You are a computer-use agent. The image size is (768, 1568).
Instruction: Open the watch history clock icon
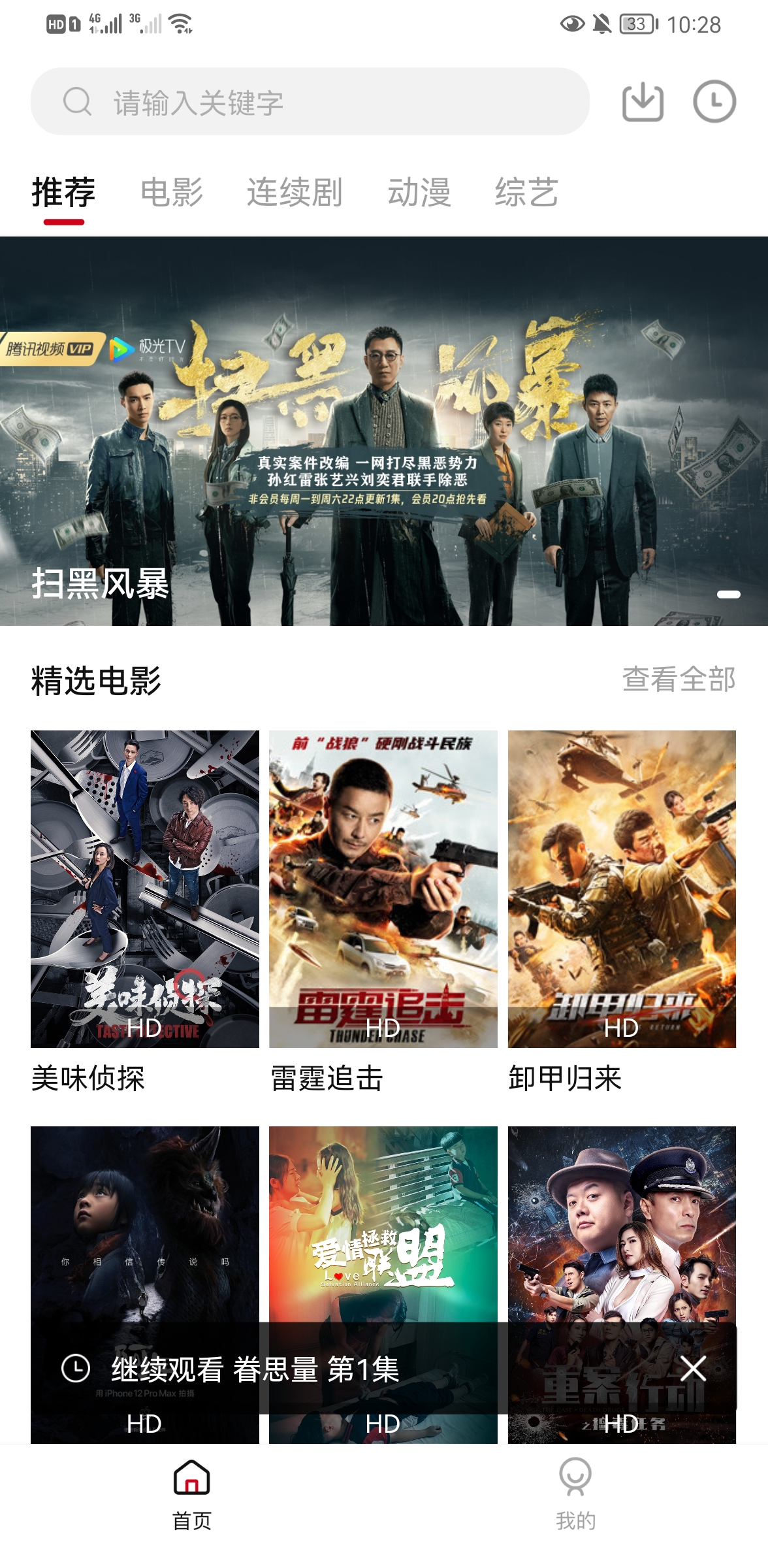click(714, 102)
